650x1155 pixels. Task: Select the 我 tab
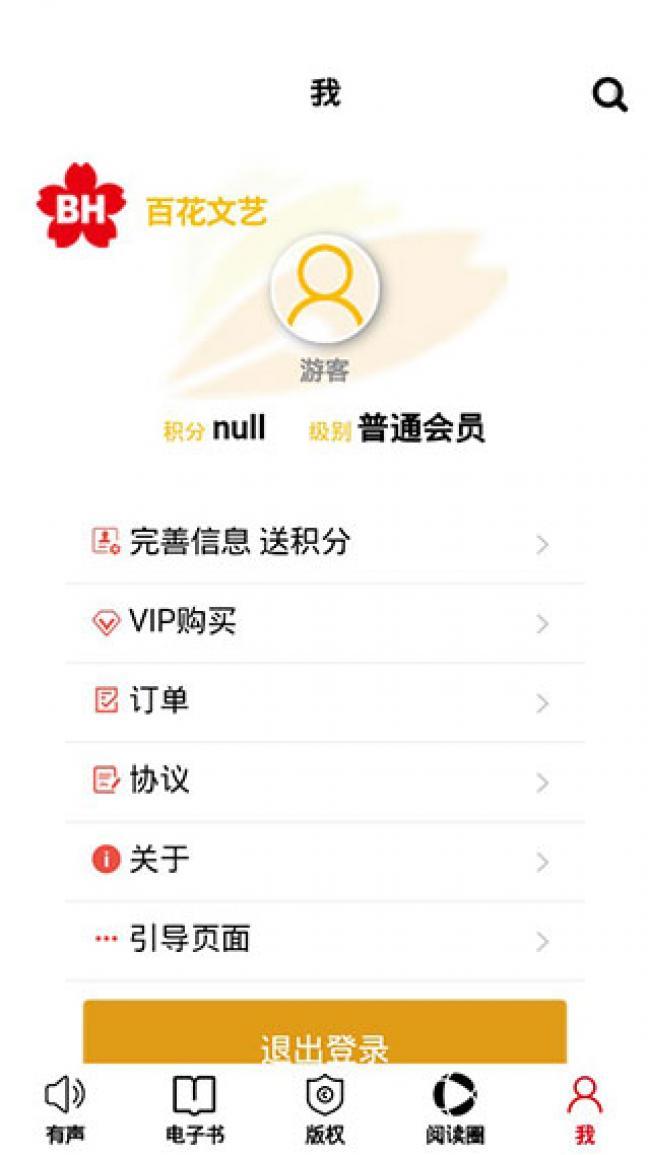pyautogui.click(x=585, y=1110)
